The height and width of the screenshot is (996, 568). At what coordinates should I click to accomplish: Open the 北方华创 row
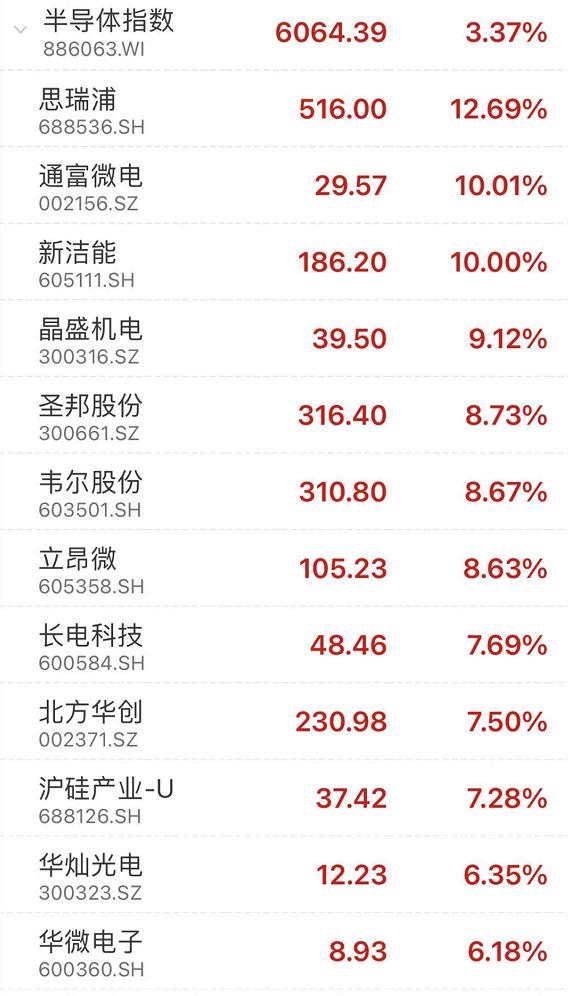tap(284, 721)
